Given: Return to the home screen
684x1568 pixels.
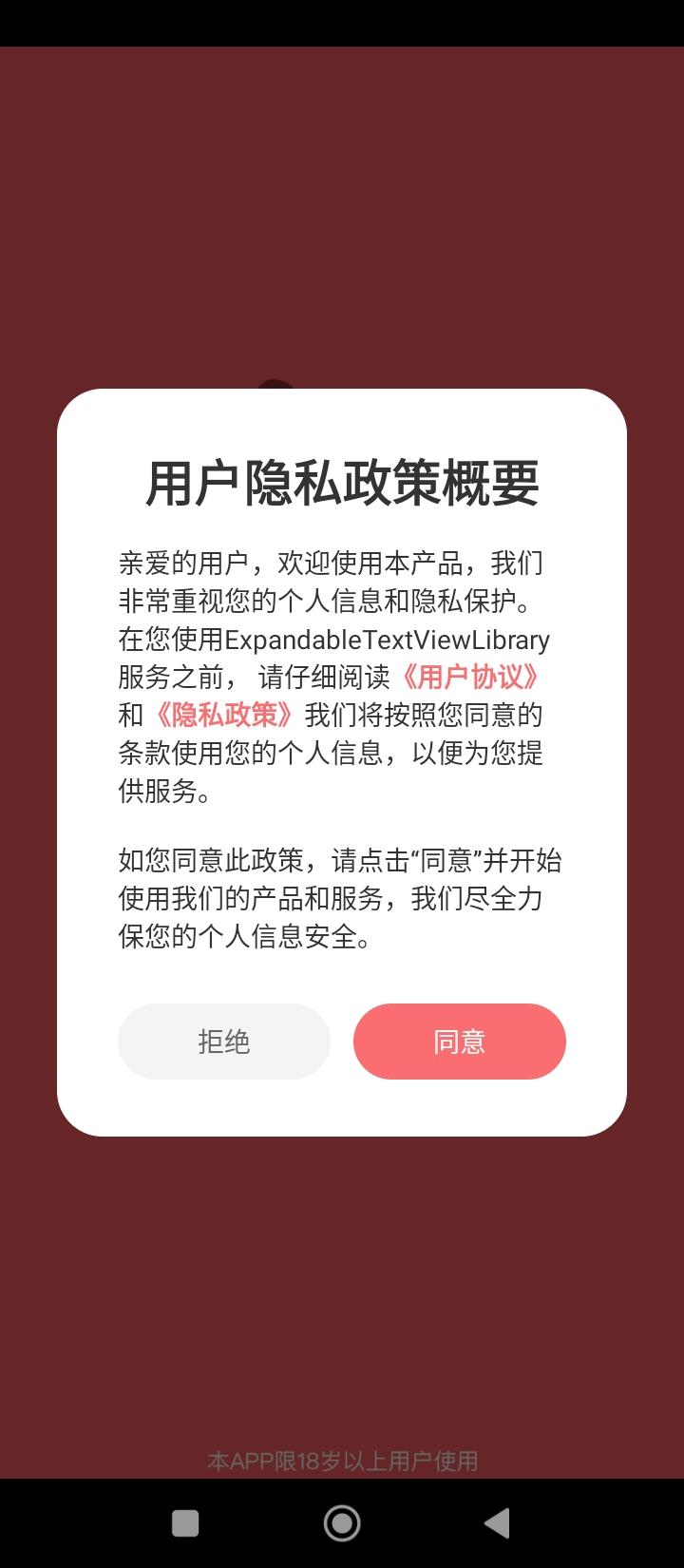Looking at the screenshot, I should 342,1523.
